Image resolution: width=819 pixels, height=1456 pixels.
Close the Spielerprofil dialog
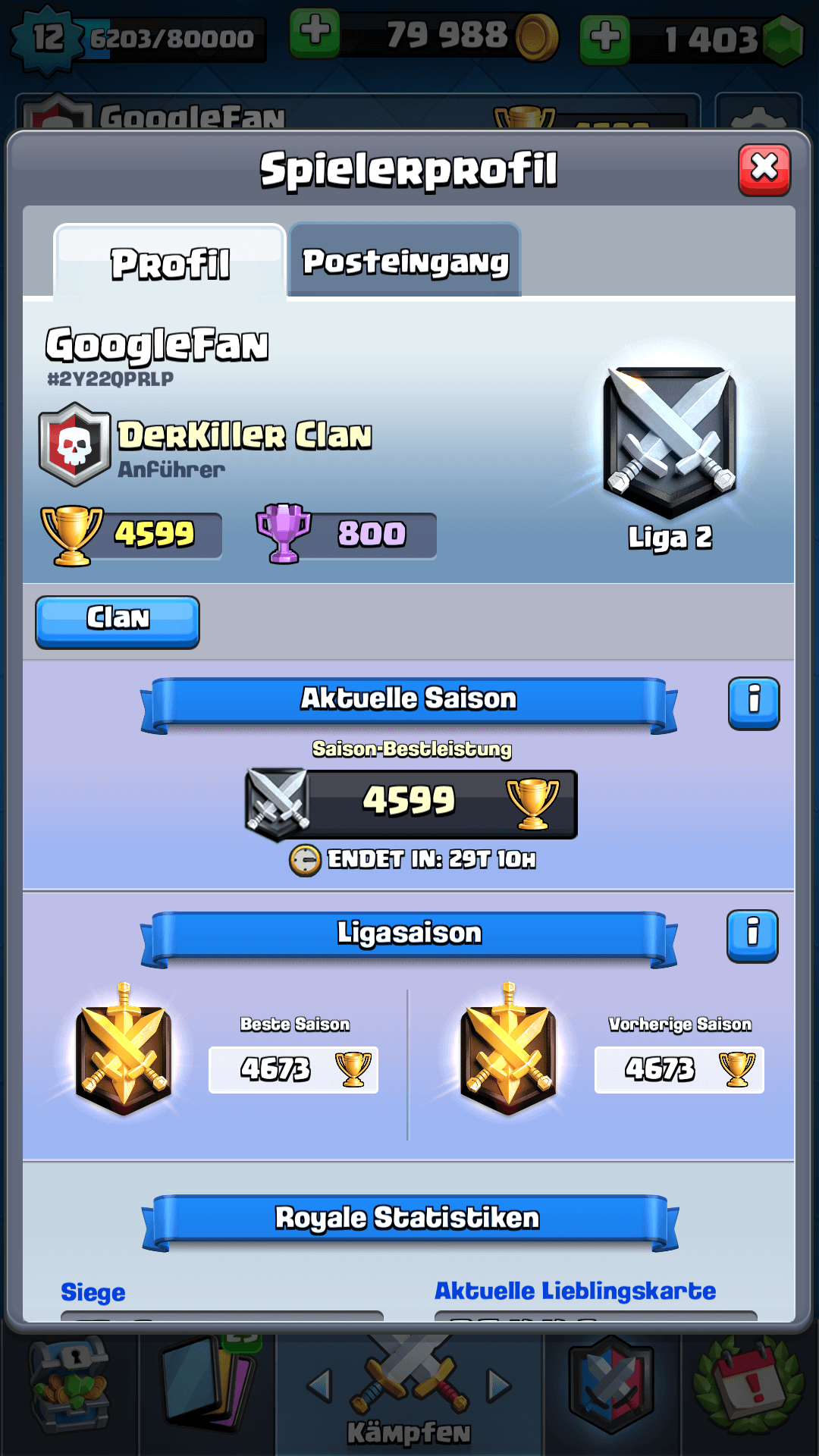click(764, 170)
